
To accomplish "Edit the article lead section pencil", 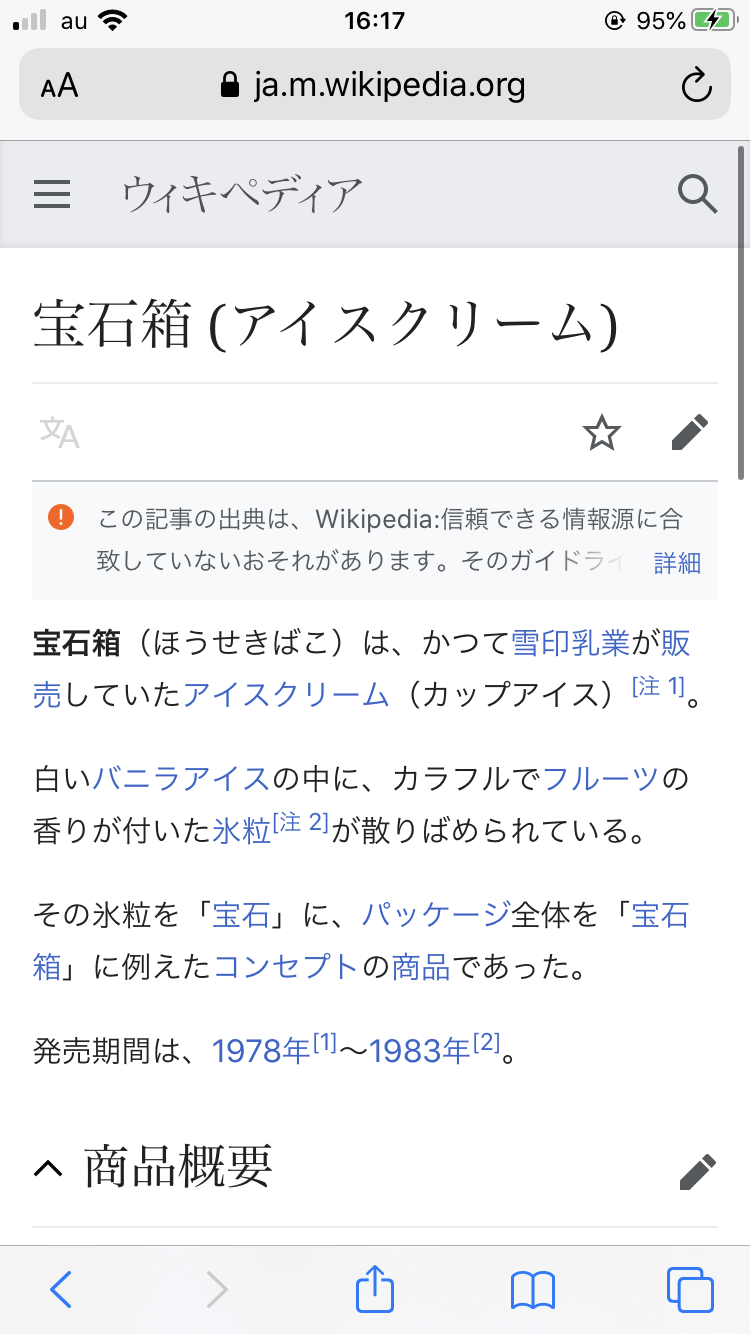I will pyautogui.click(x=689, y=433).
